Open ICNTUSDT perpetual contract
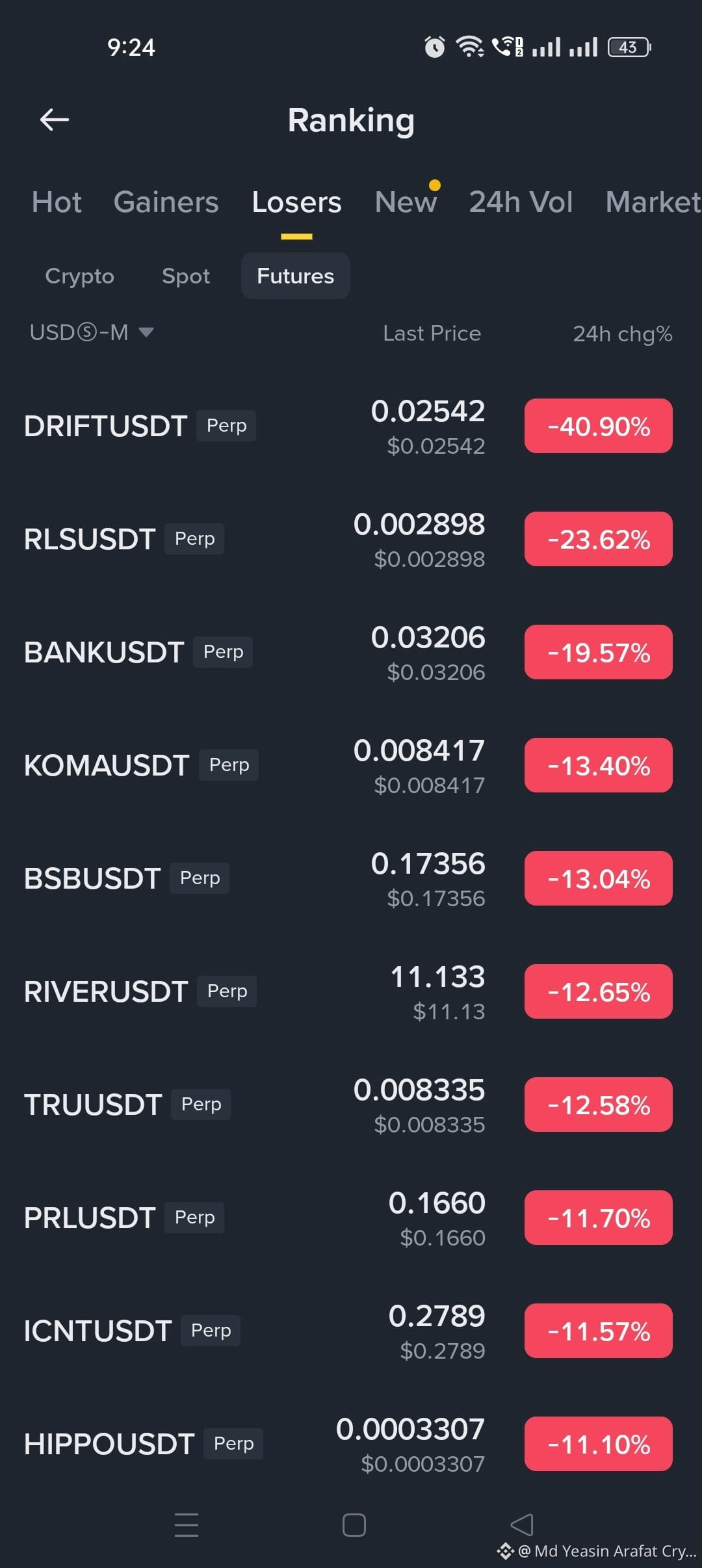Viewport: 702px width, 1568px height. tap(351, 1331)
